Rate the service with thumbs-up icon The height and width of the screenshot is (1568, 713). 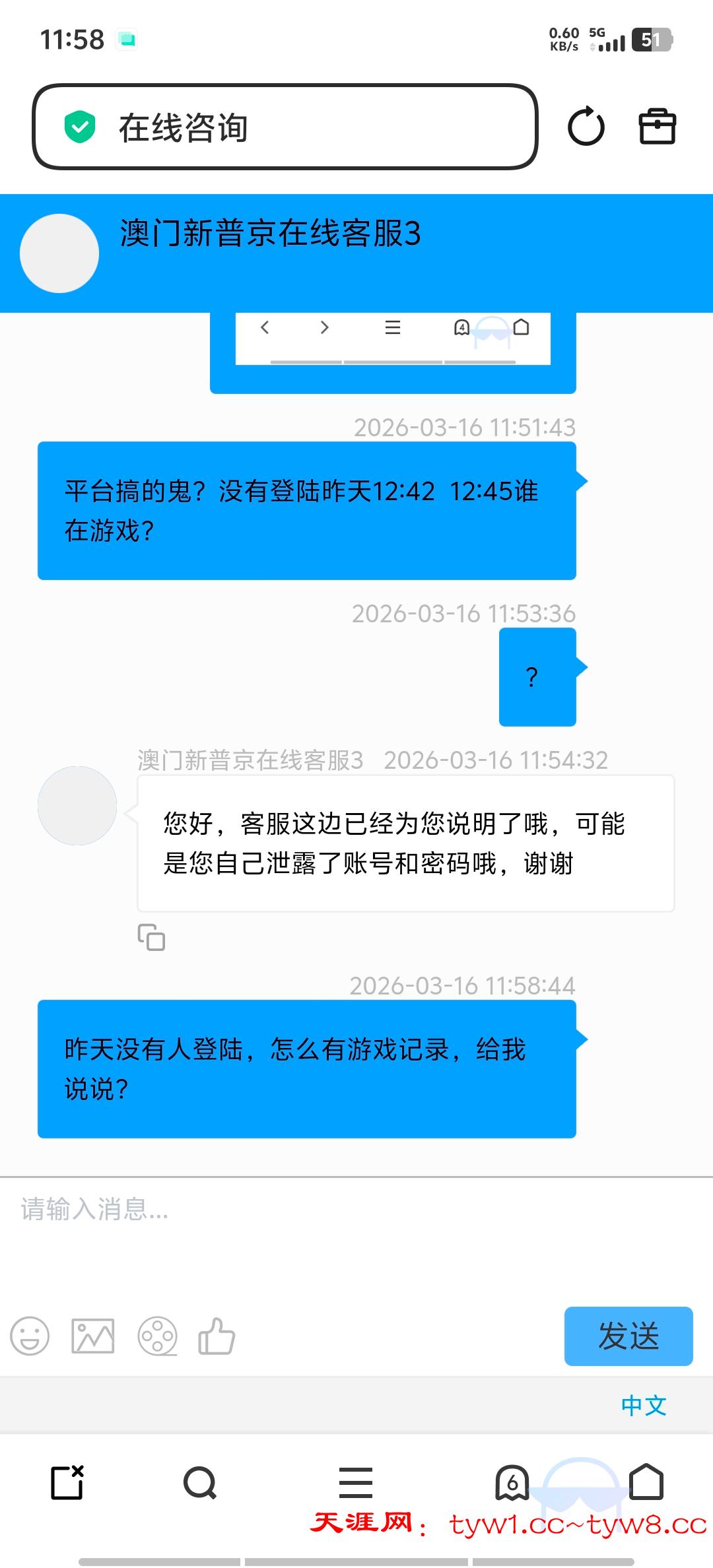point(217,1336)
